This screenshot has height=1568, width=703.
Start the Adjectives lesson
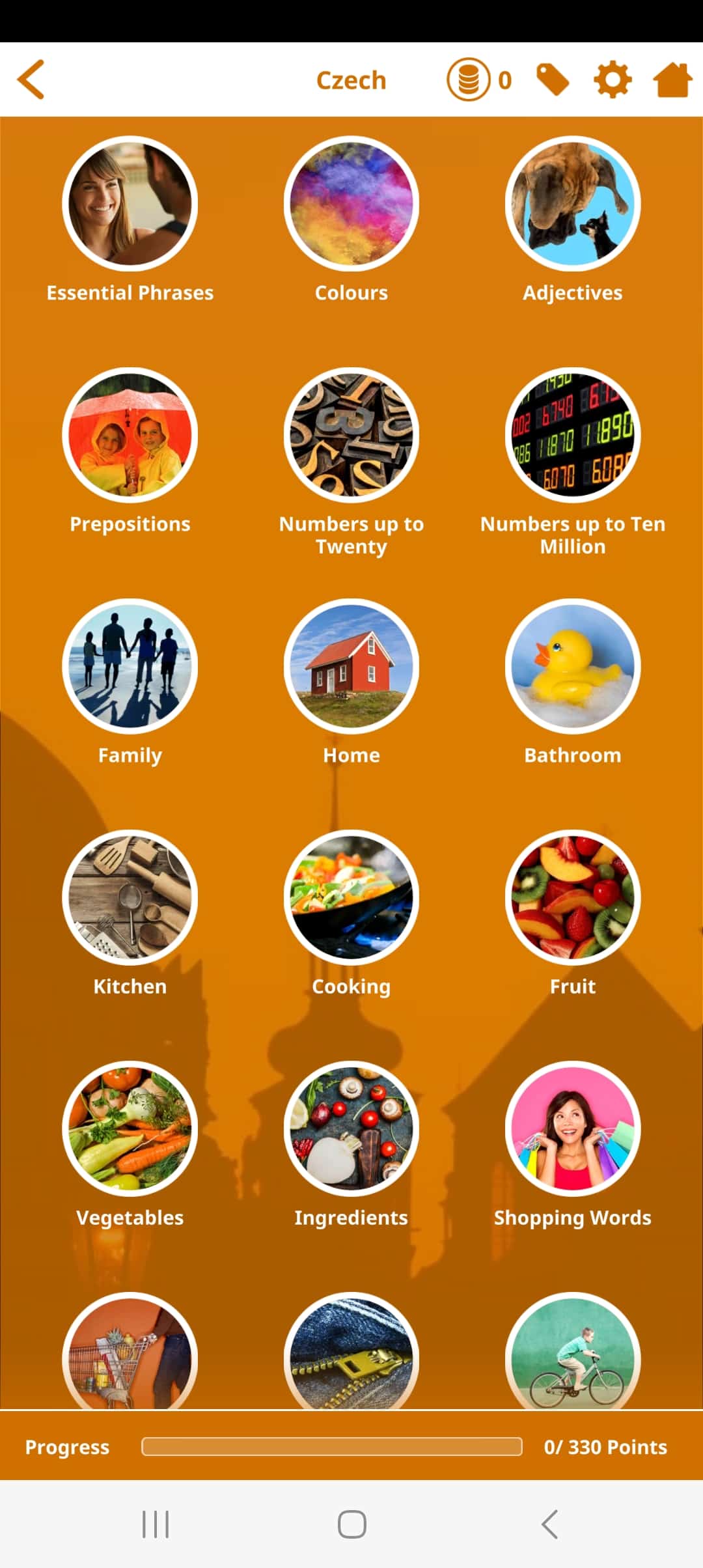[573, 204]
